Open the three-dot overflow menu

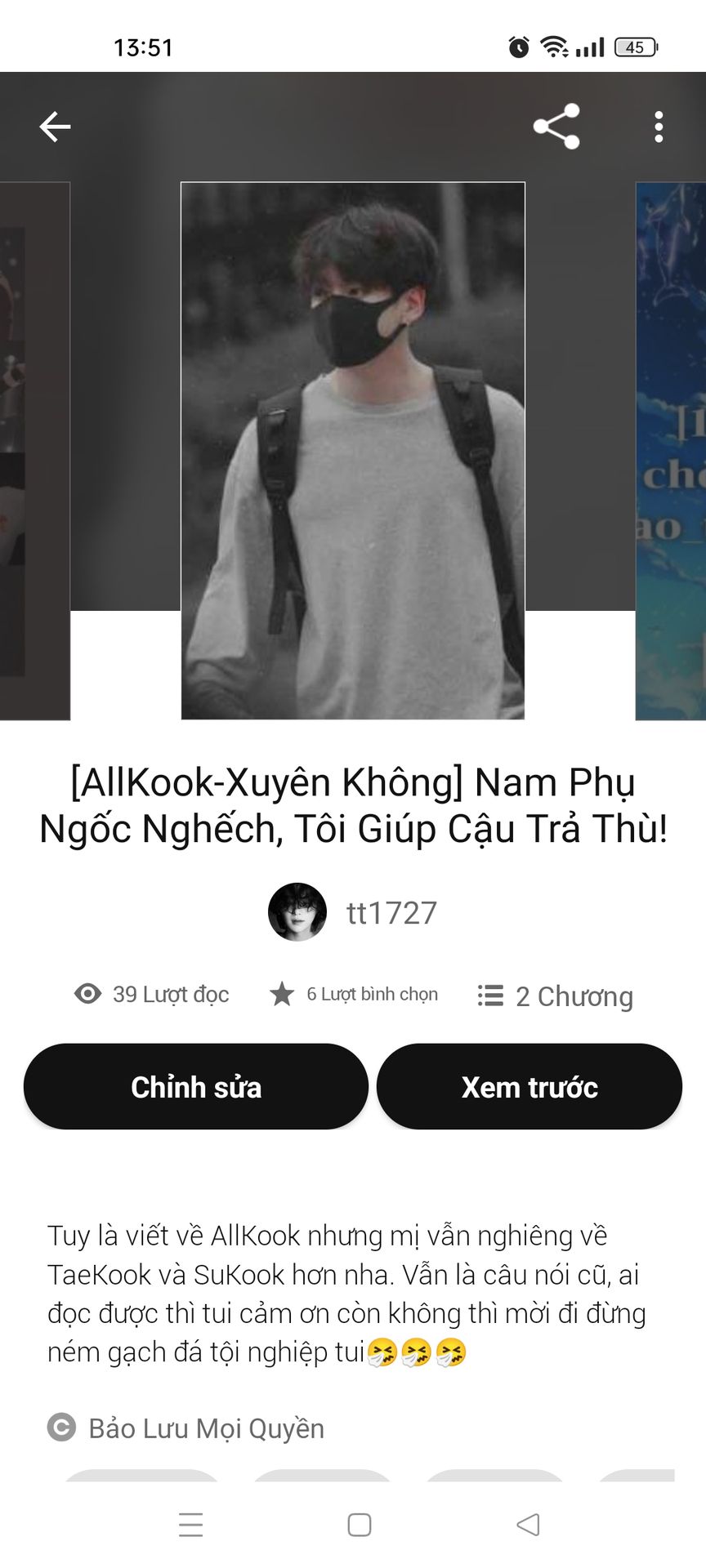(x=659, y=127)
